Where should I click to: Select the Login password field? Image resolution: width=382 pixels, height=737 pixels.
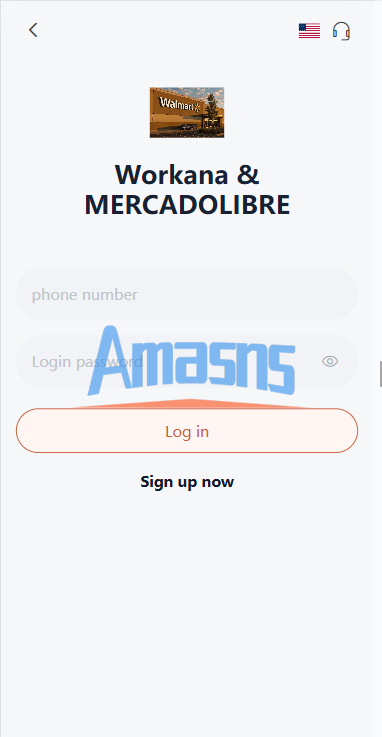pyautogui.click(x=187, y=361)
